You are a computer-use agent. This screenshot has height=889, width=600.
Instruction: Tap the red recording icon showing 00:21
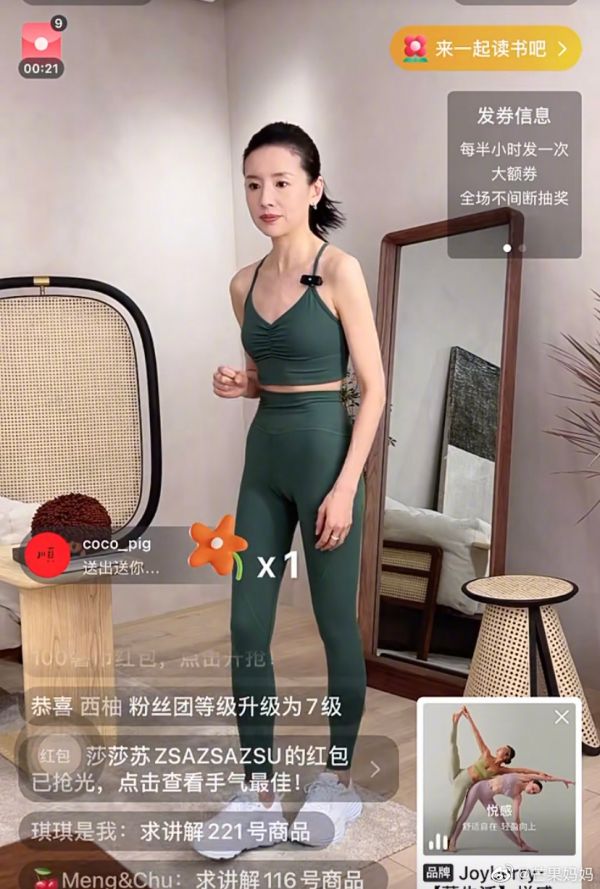[42, 48]
